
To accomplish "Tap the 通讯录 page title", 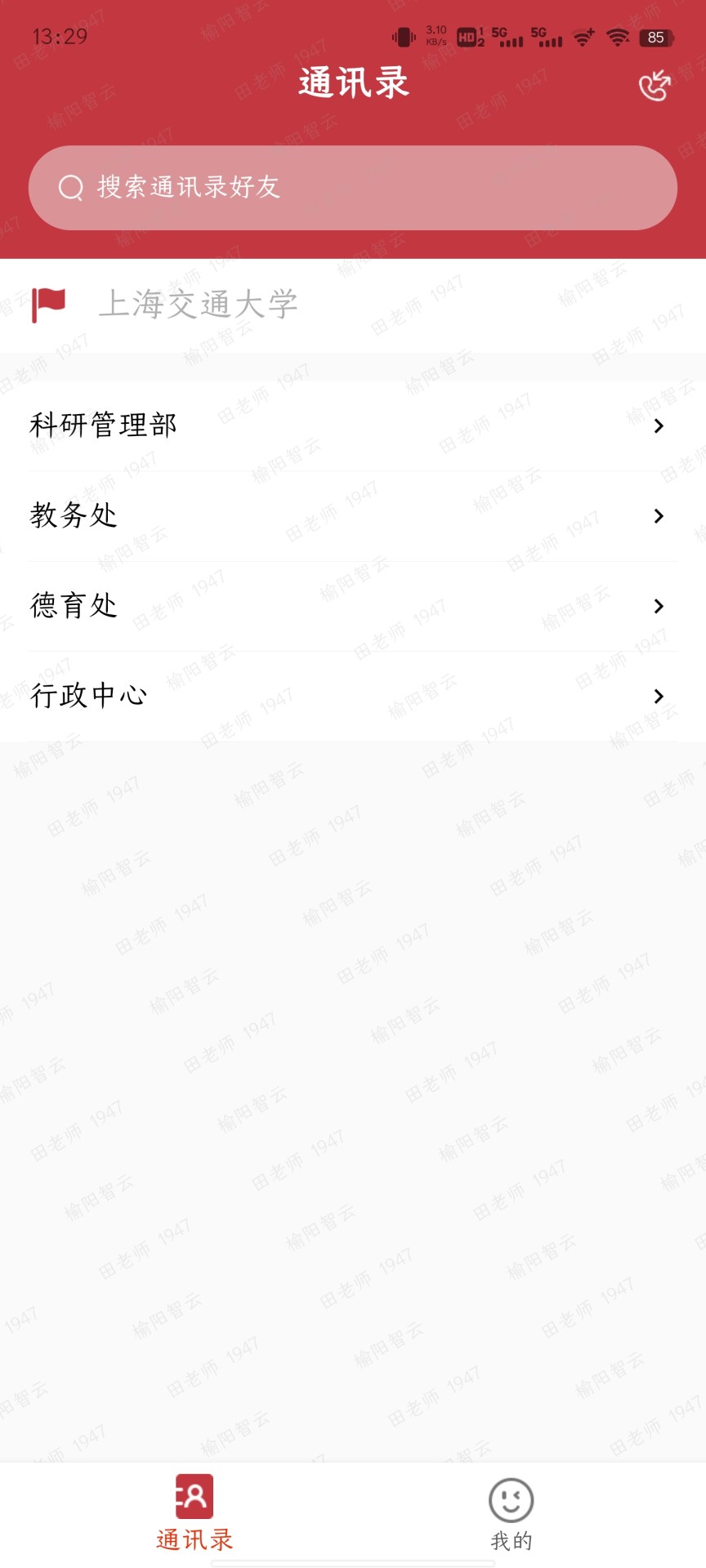I will pos(353,82).
